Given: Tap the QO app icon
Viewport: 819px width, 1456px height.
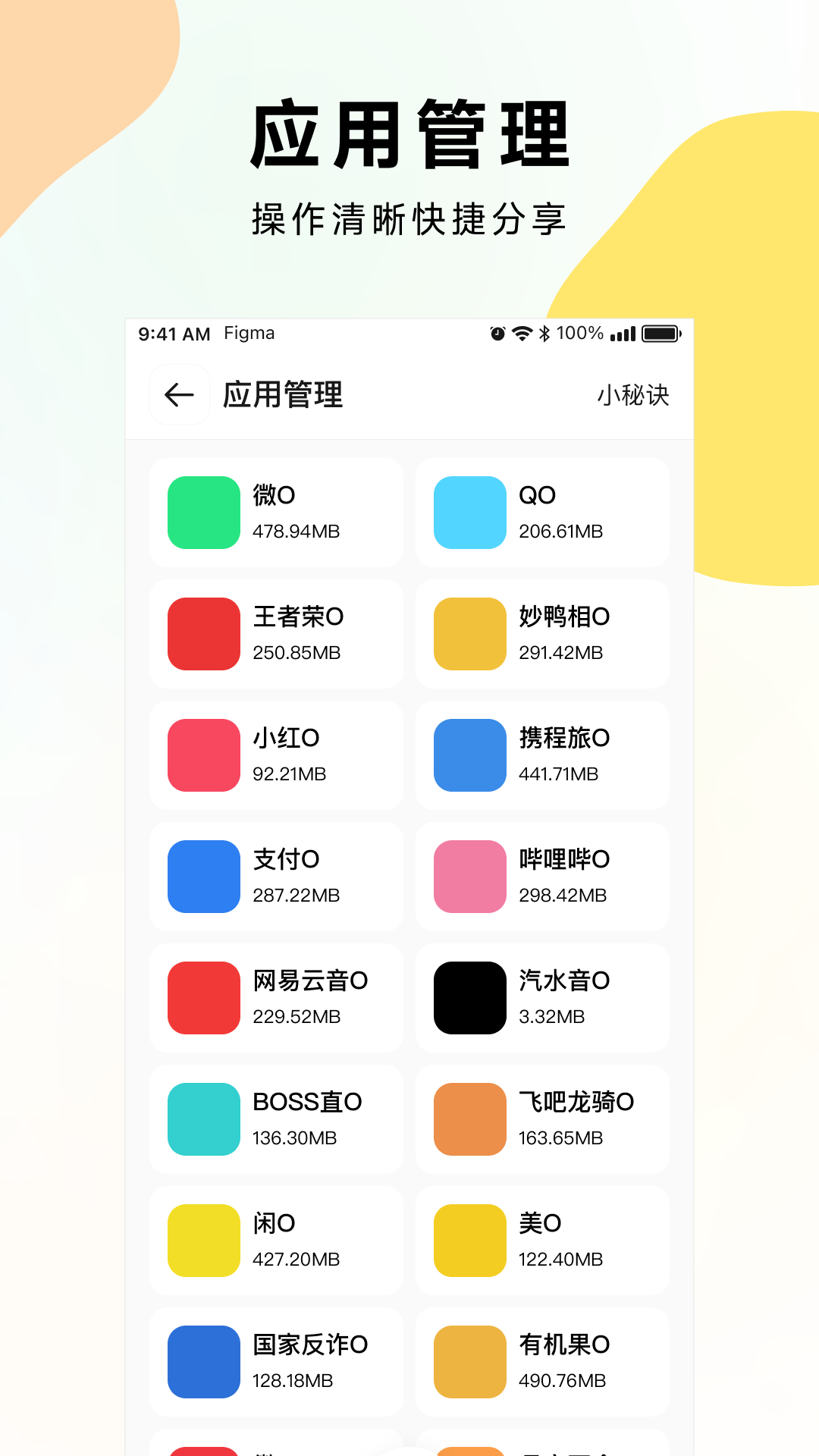Looking at the screenshot, I should click(x=469, y=512).
